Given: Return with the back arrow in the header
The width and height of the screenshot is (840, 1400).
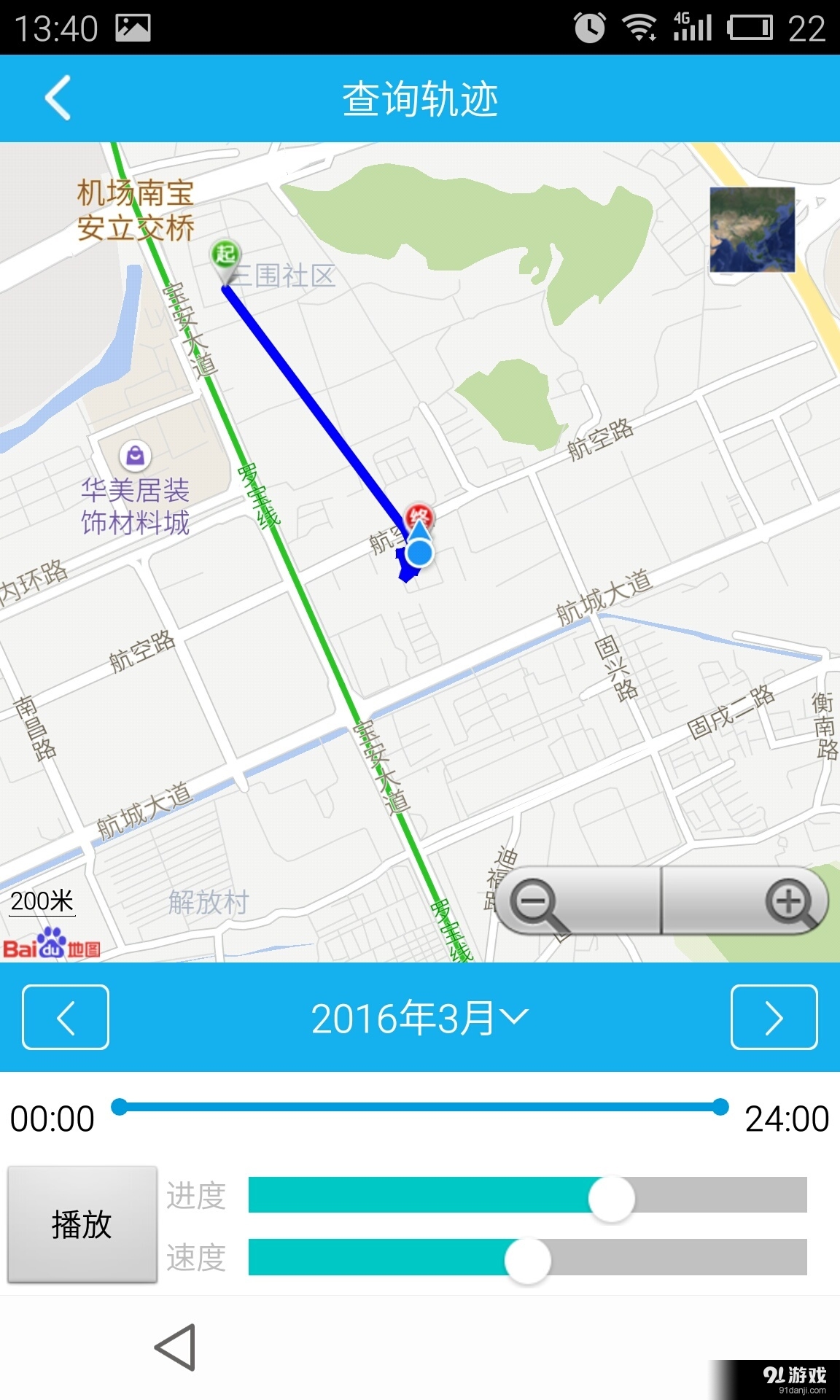Looking at the screenshot, I should click(58, 98).
